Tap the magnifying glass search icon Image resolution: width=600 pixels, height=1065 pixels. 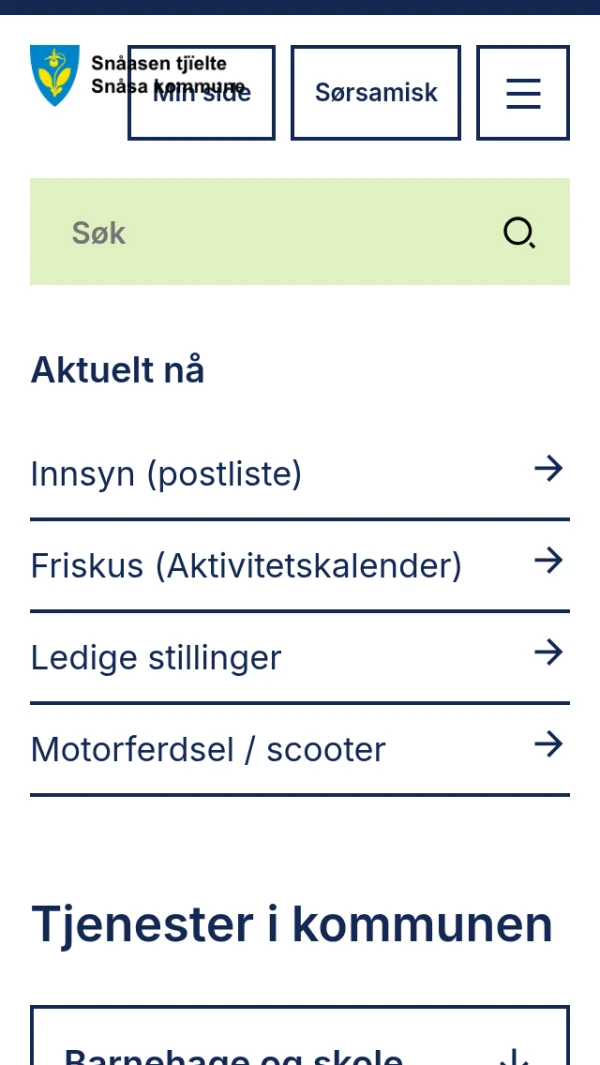[519, 233]
